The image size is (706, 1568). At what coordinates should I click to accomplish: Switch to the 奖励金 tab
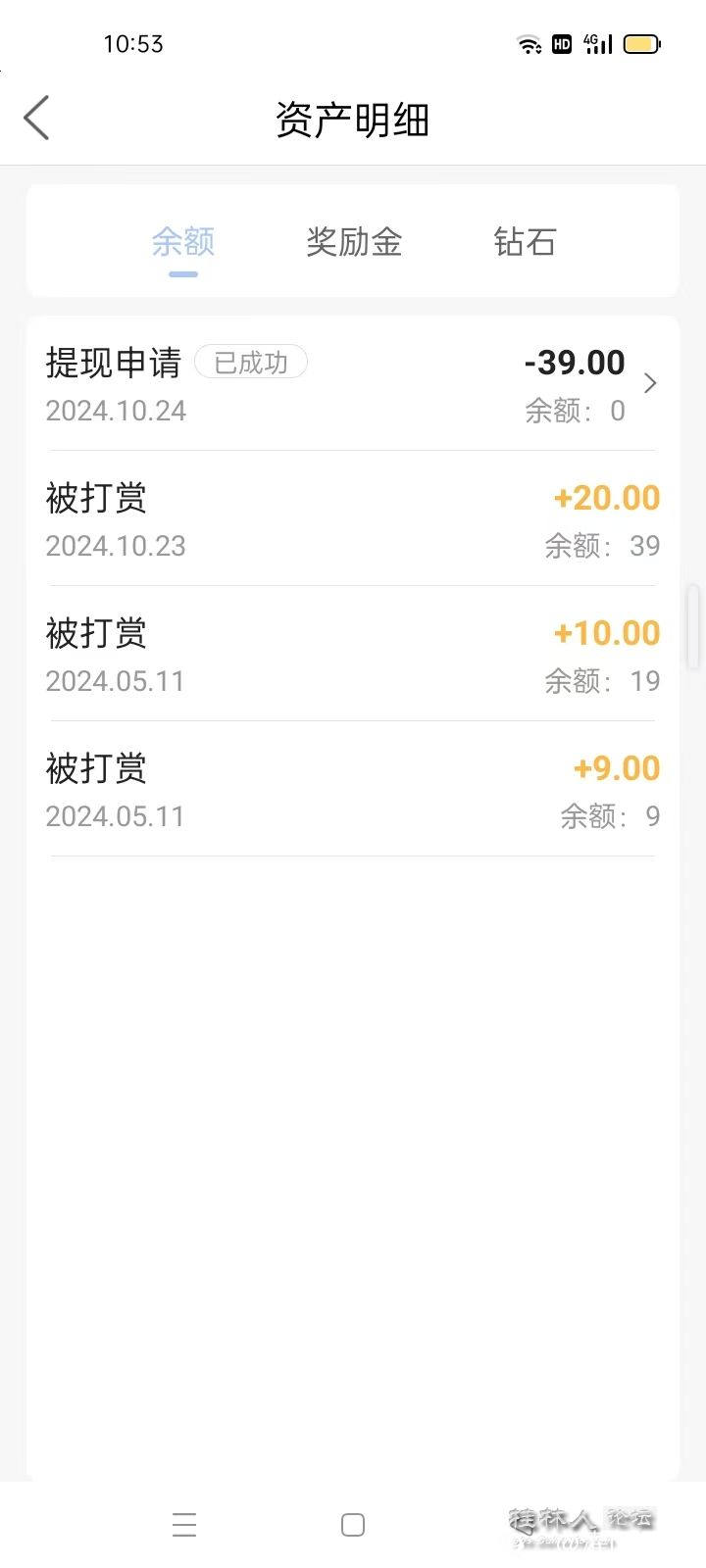(354, 242)
